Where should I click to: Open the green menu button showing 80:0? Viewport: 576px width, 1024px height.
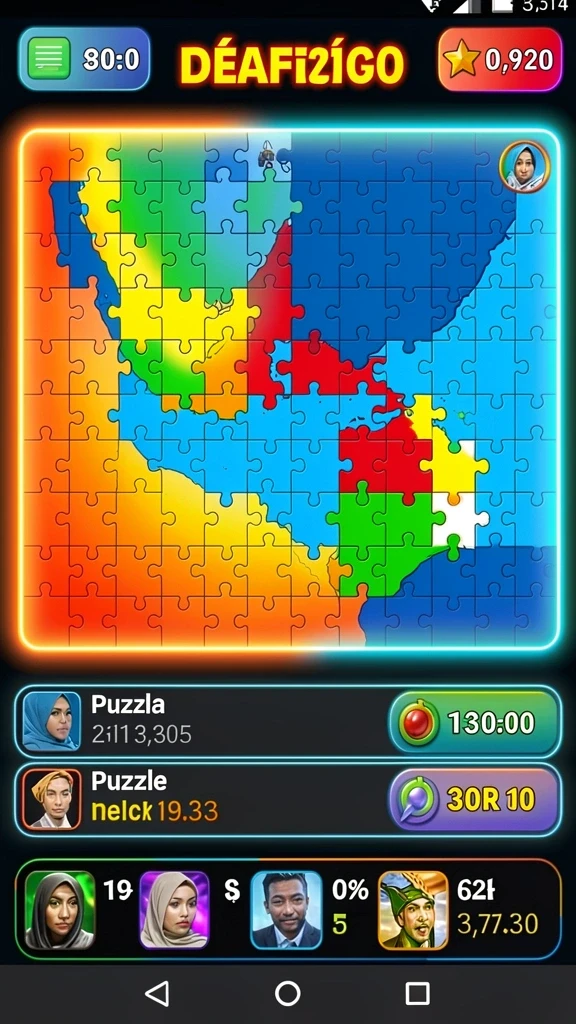(84, 59)
